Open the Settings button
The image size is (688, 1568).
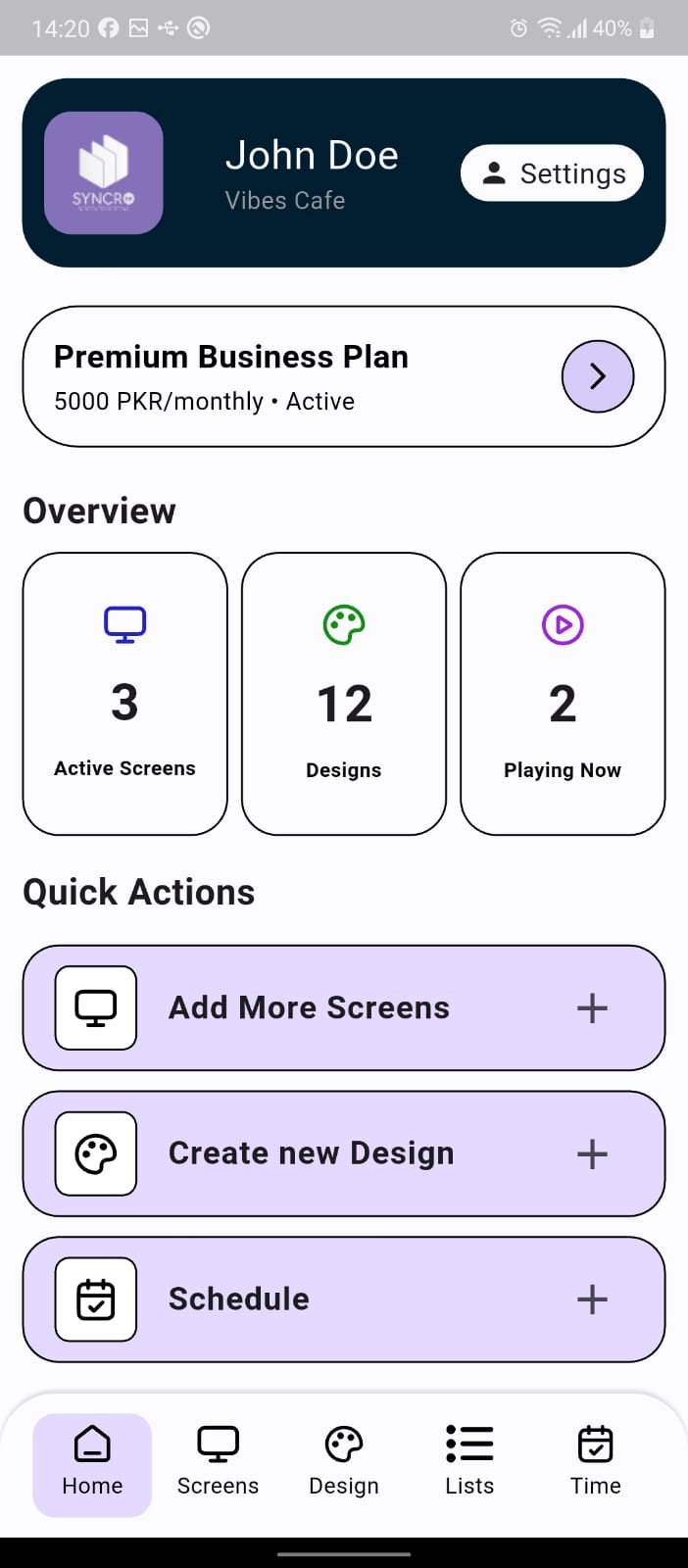tap(552, 173)
